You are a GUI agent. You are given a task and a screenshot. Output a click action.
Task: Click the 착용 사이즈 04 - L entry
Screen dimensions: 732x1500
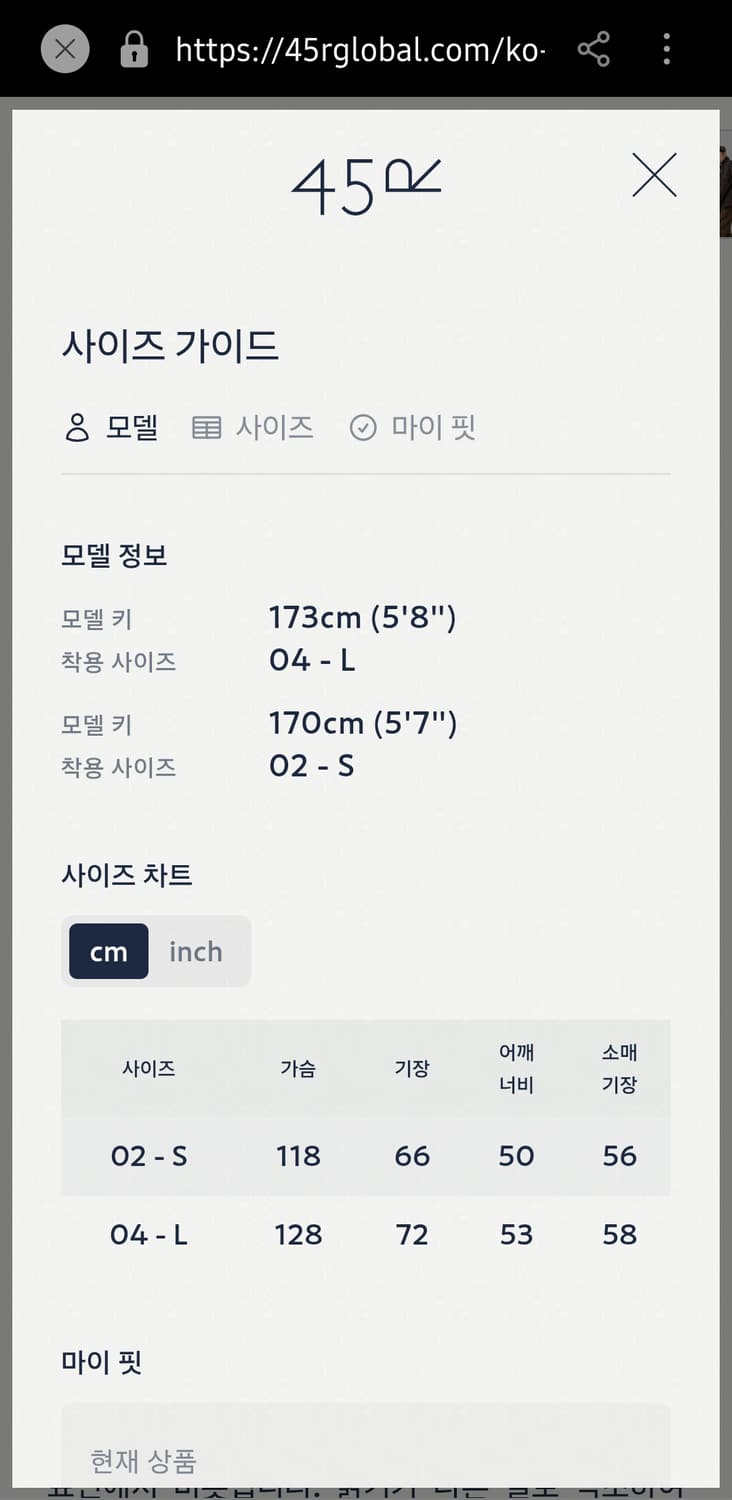coord(311,660)
